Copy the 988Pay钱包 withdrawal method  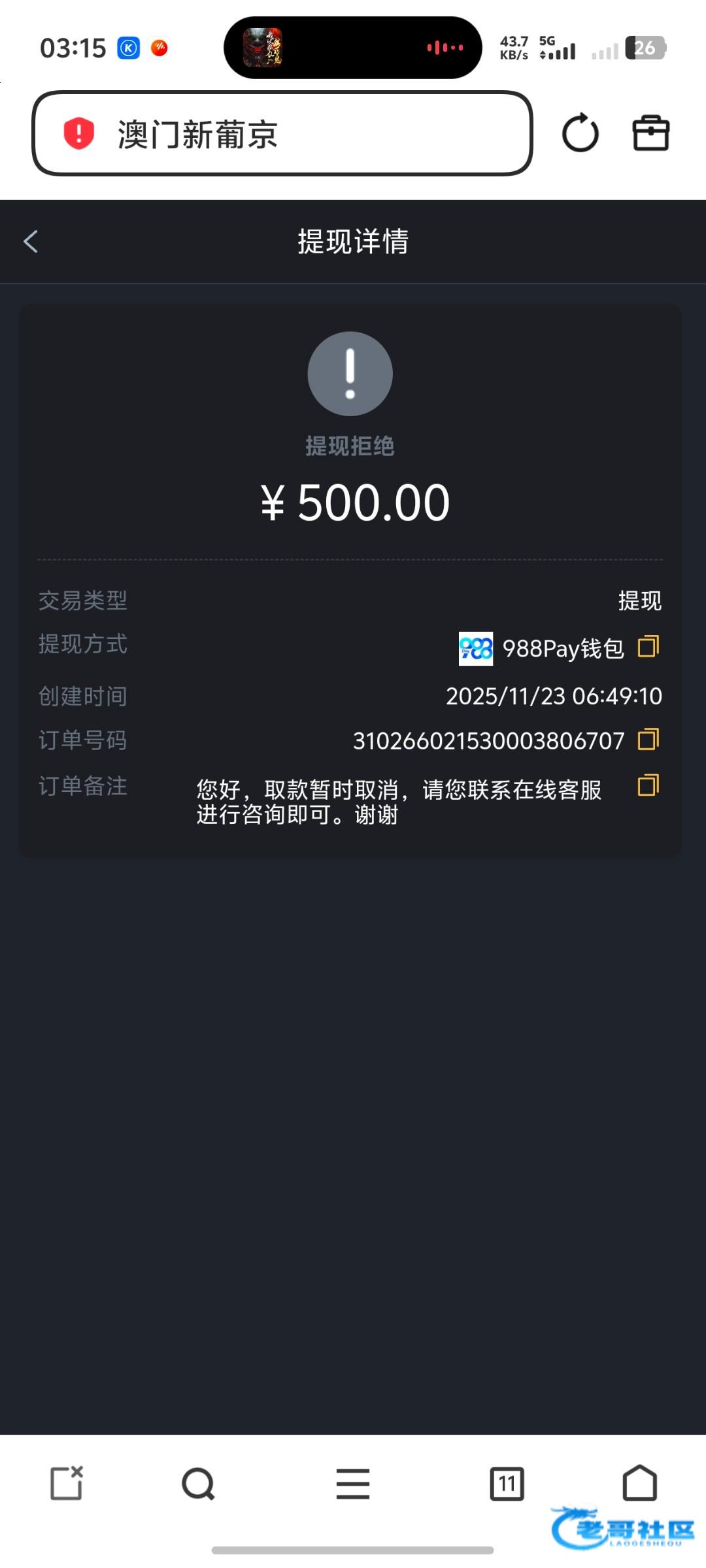click(x=648, y=647)
